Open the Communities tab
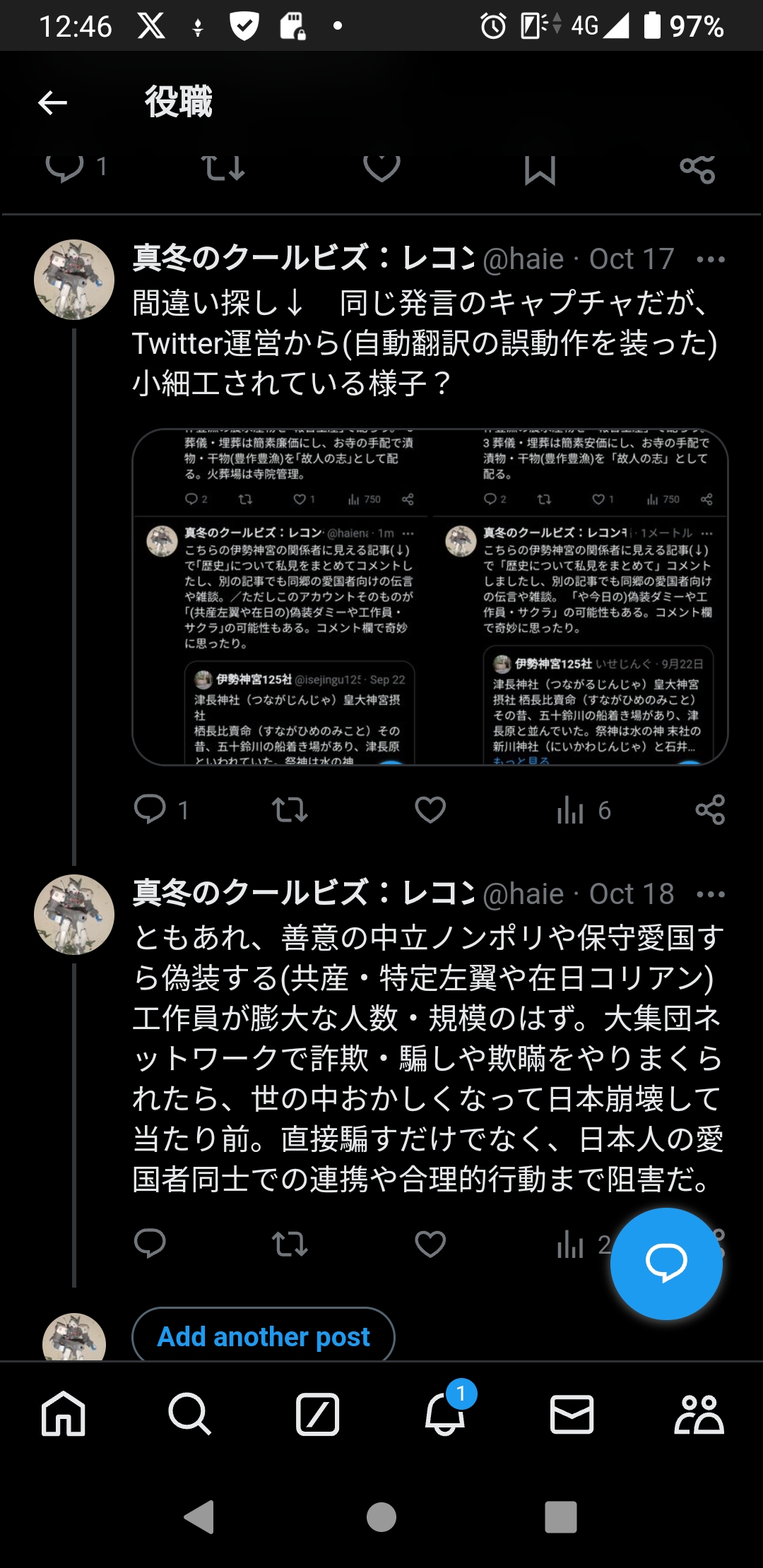Image resolution: width=763 pixels, height=1568 pixels. pos(699,1414)
